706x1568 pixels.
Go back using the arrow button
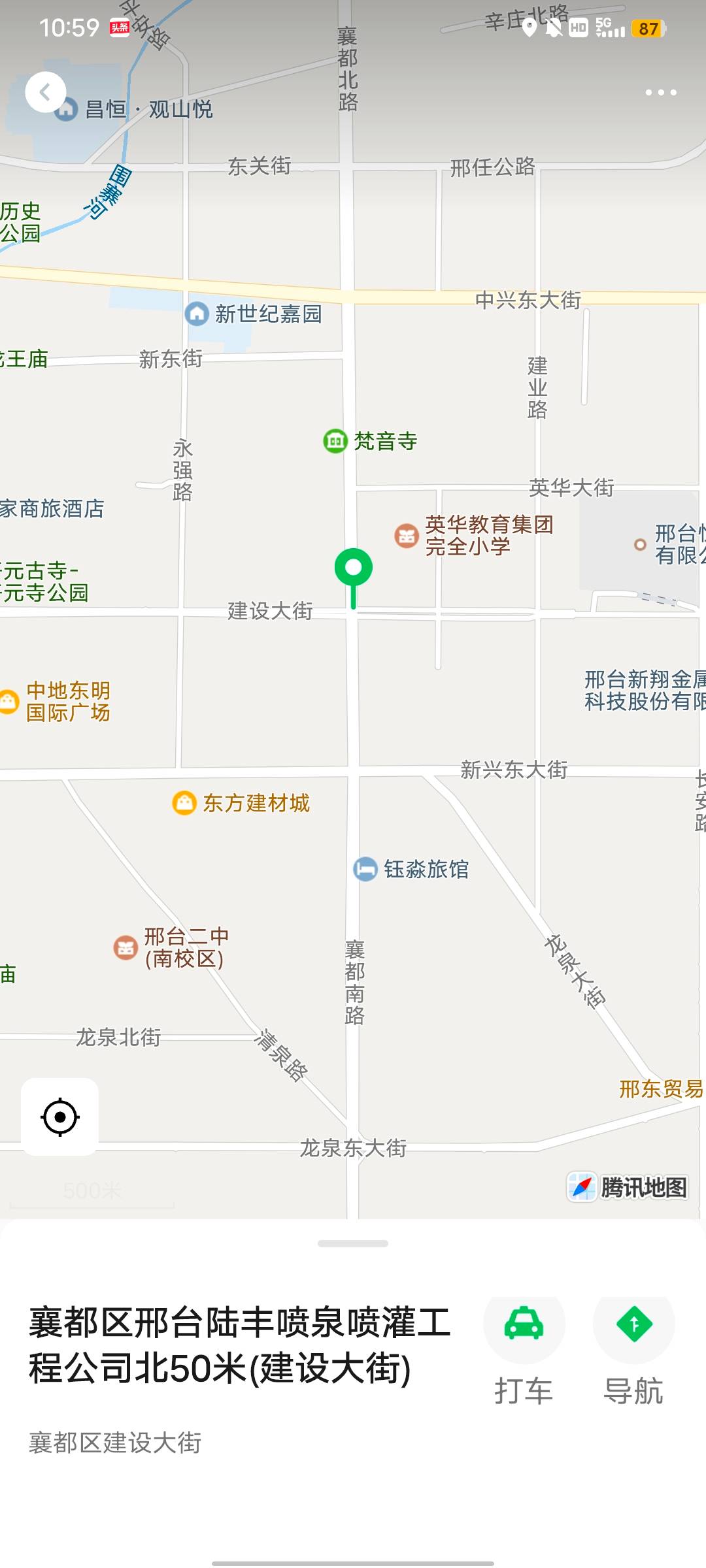coord(45,92)
